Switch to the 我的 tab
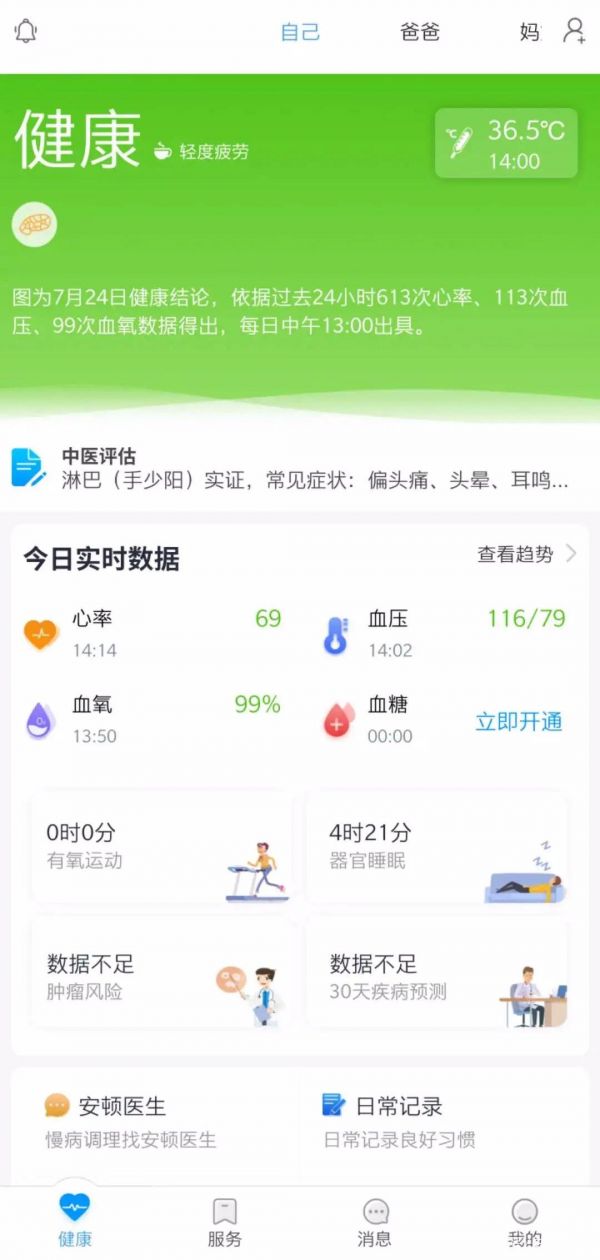This screenshot has width=600, height=1260. (x=525, y=1222)
